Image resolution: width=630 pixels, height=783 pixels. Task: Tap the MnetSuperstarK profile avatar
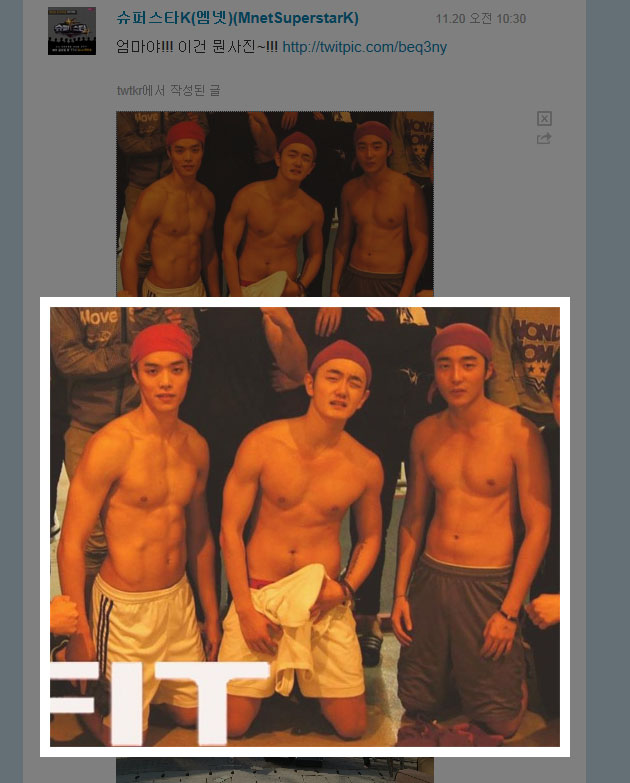pyautogui.click(x=72, y=31)
